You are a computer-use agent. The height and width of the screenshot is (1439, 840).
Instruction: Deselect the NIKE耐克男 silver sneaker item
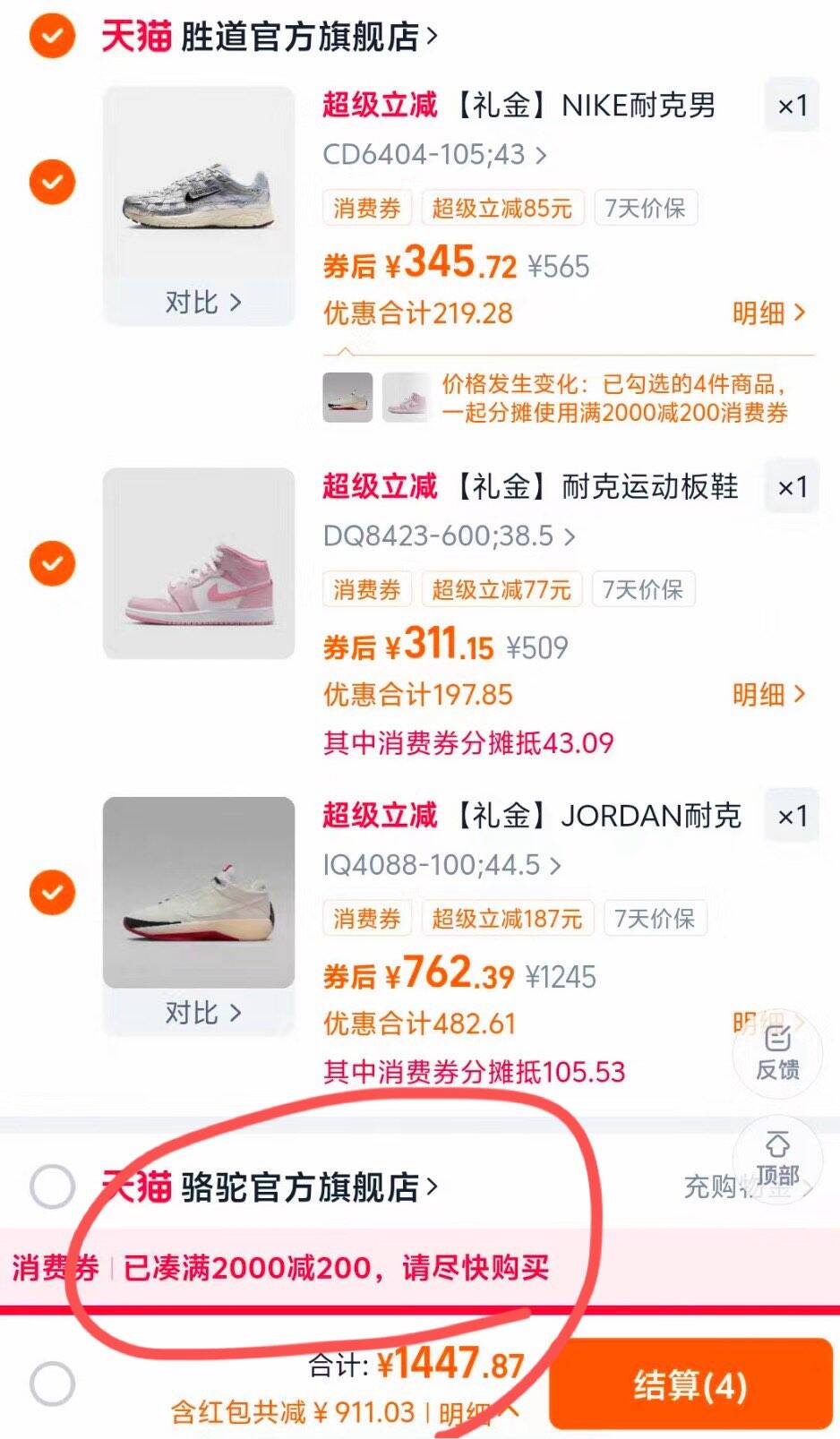coord(52,182)
